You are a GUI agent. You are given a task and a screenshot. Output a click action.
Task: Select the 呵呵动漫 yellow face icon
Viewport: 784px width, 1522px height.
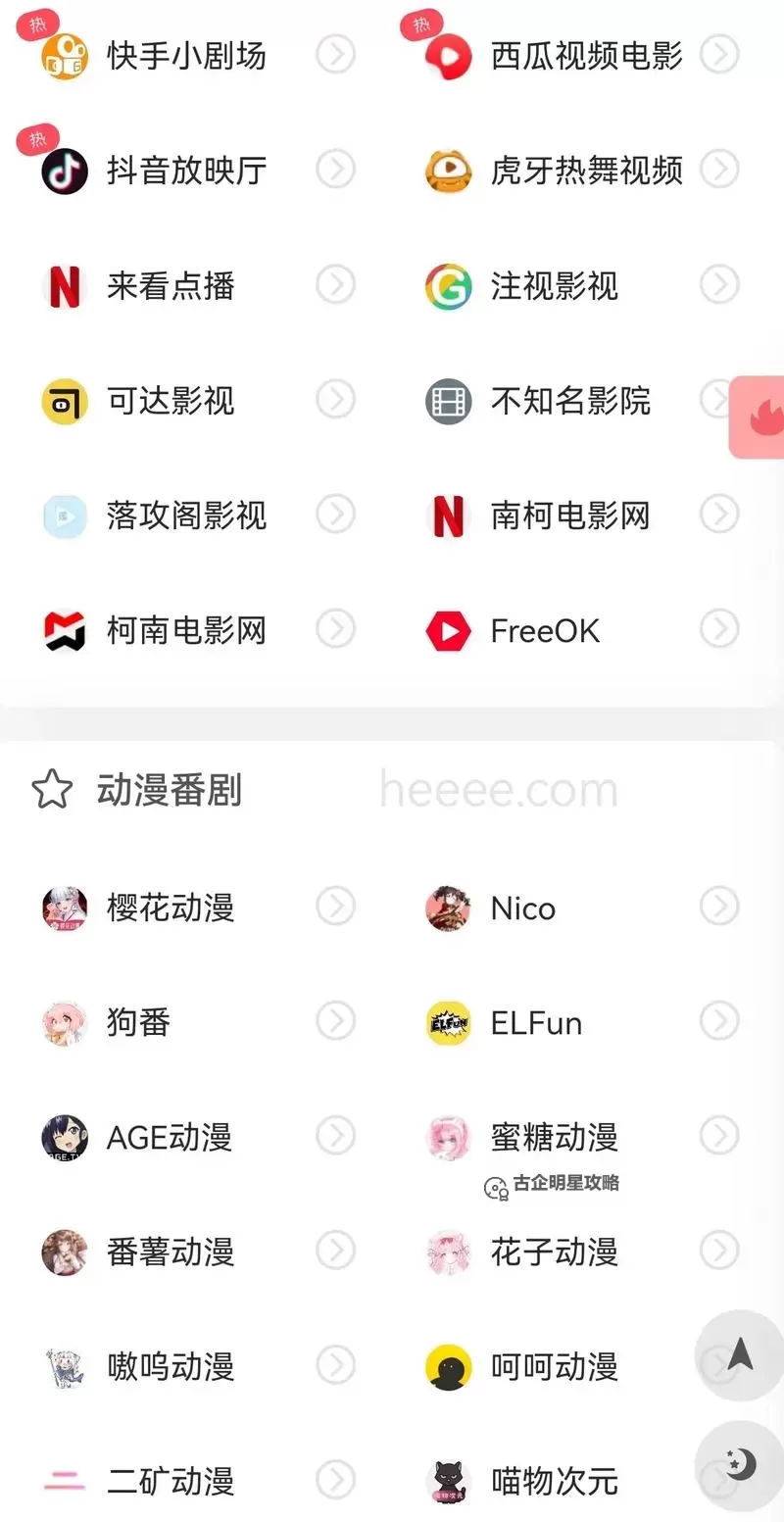(x=448, y=1366)
